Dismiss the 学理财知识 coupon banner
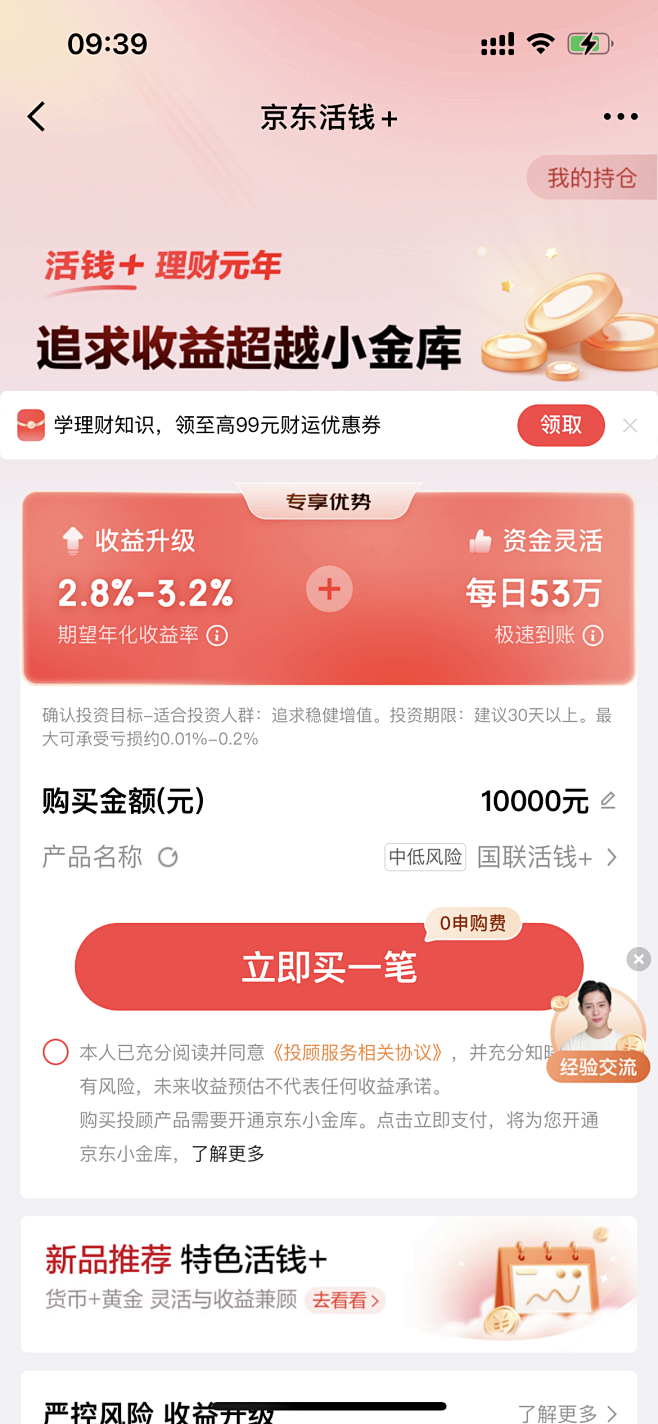This screenshot has height=1424, width=658. (x=630, y=425)
